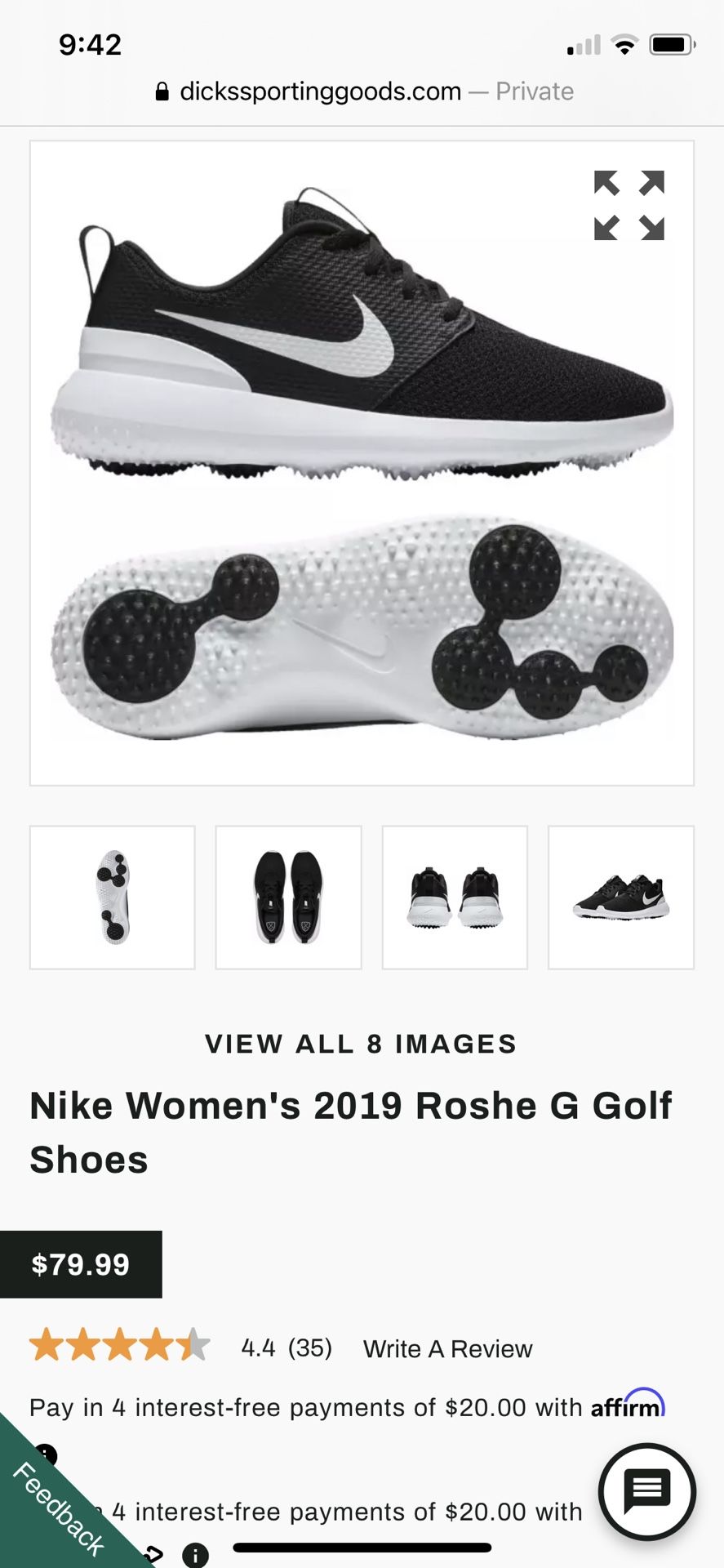Tap the $79.99 price tag
The width and height of the screenshot is (724, 1568).
pos(81,1264)
